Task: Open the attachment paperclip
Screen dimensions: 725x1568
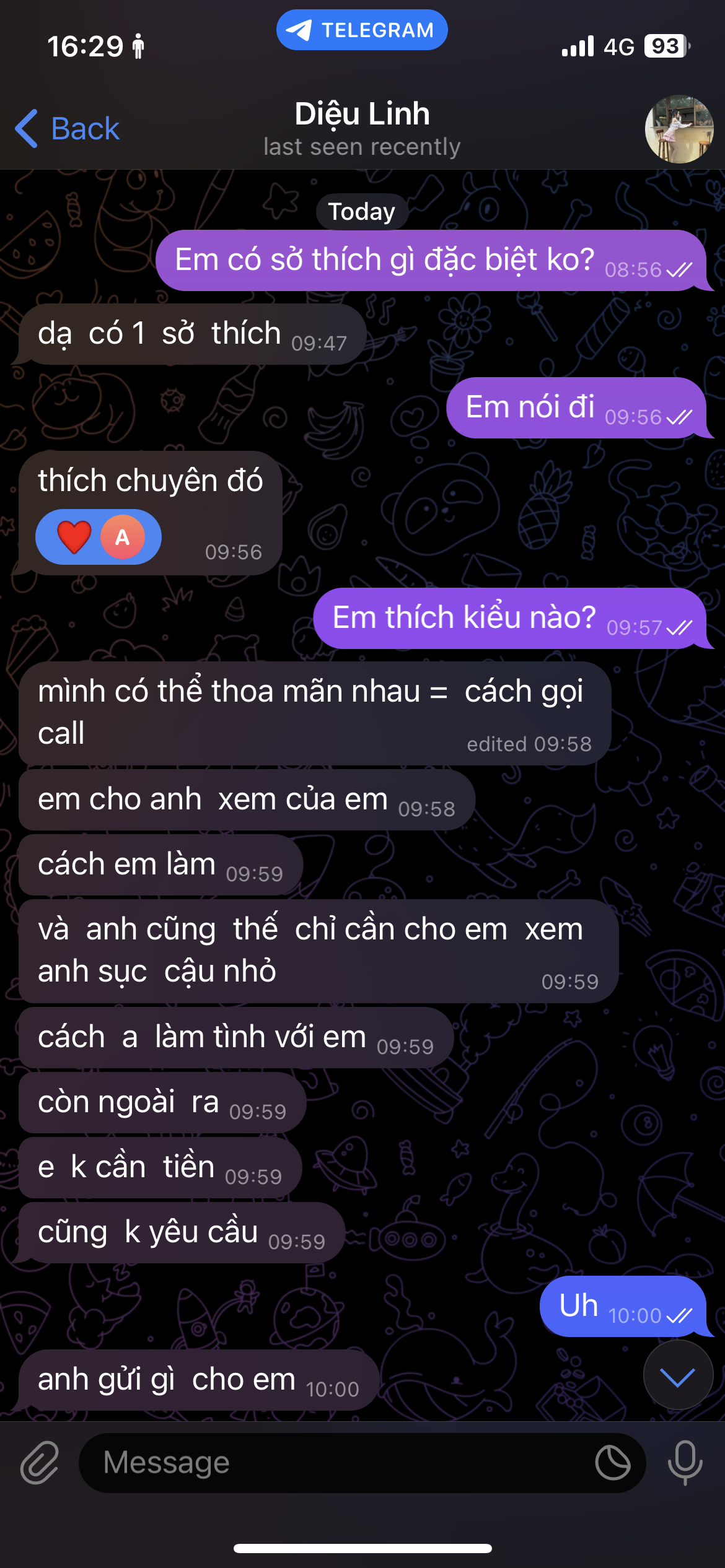Action: coord(40,1463)
